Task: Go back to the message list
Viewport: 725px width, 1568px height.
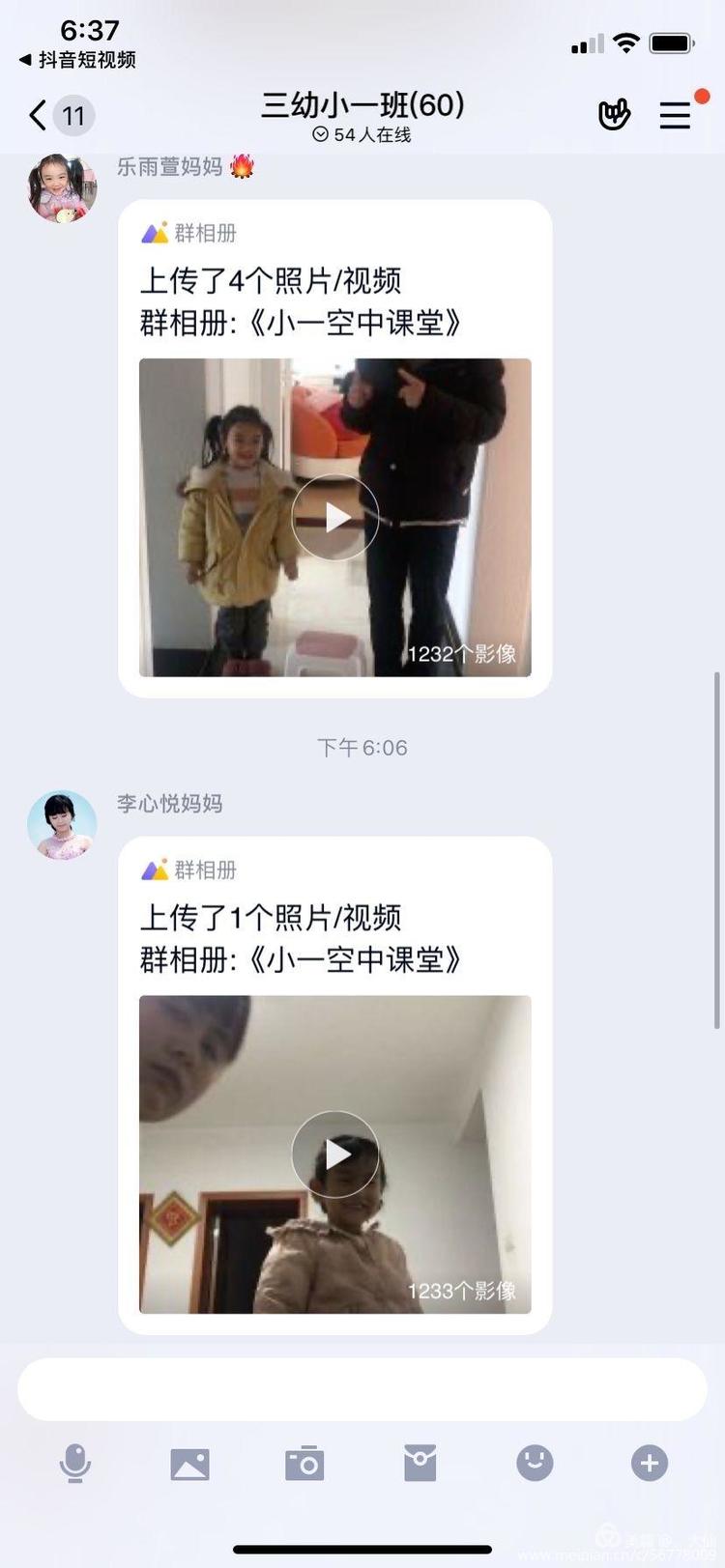Action: pyautogui.click(x=39, y=116)
